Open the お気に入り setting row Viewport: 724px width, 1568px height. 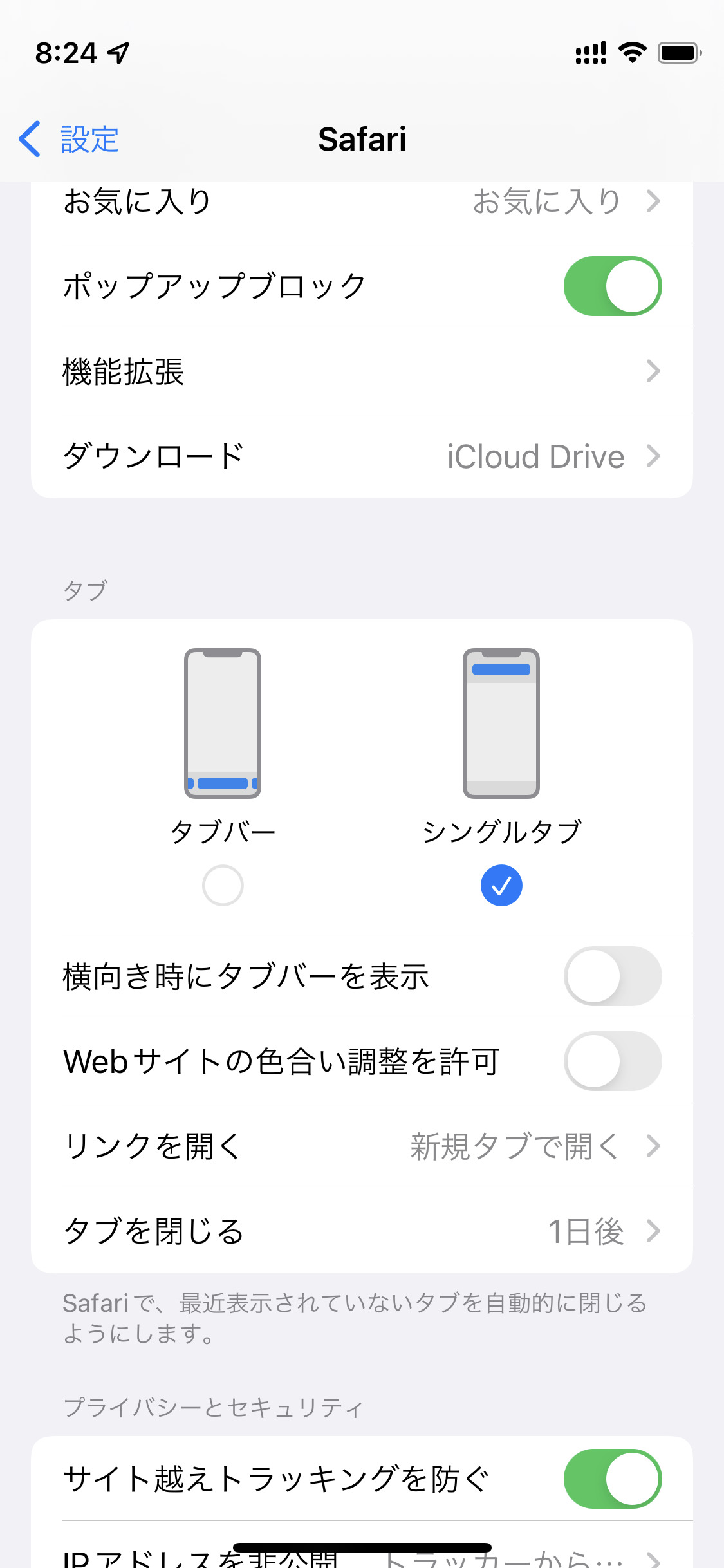[362, 203]
